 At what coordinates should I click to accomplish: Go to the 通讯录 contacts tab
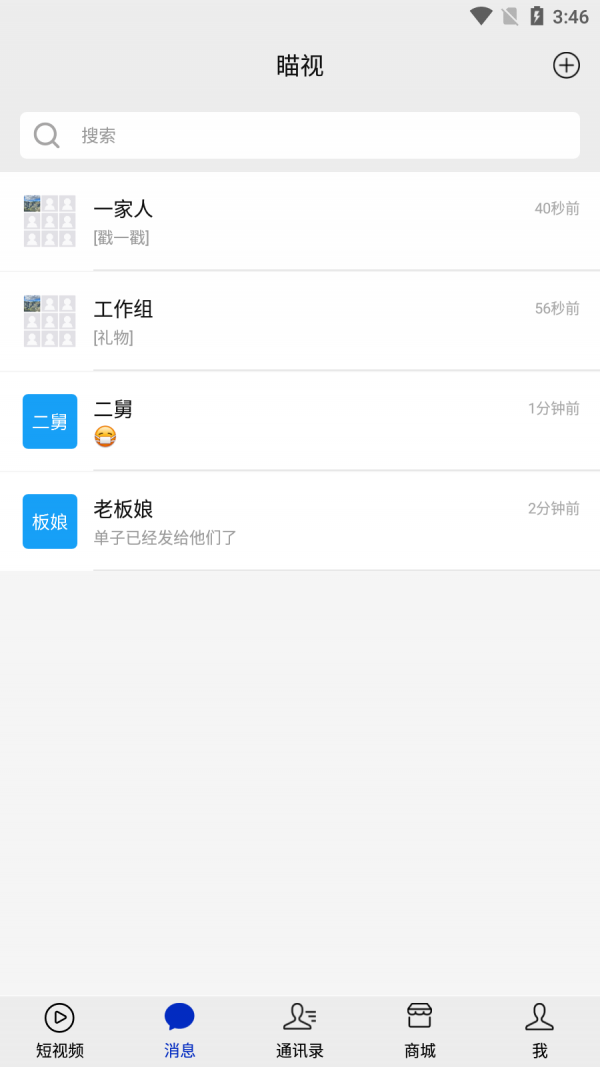tap(300, 1031)
